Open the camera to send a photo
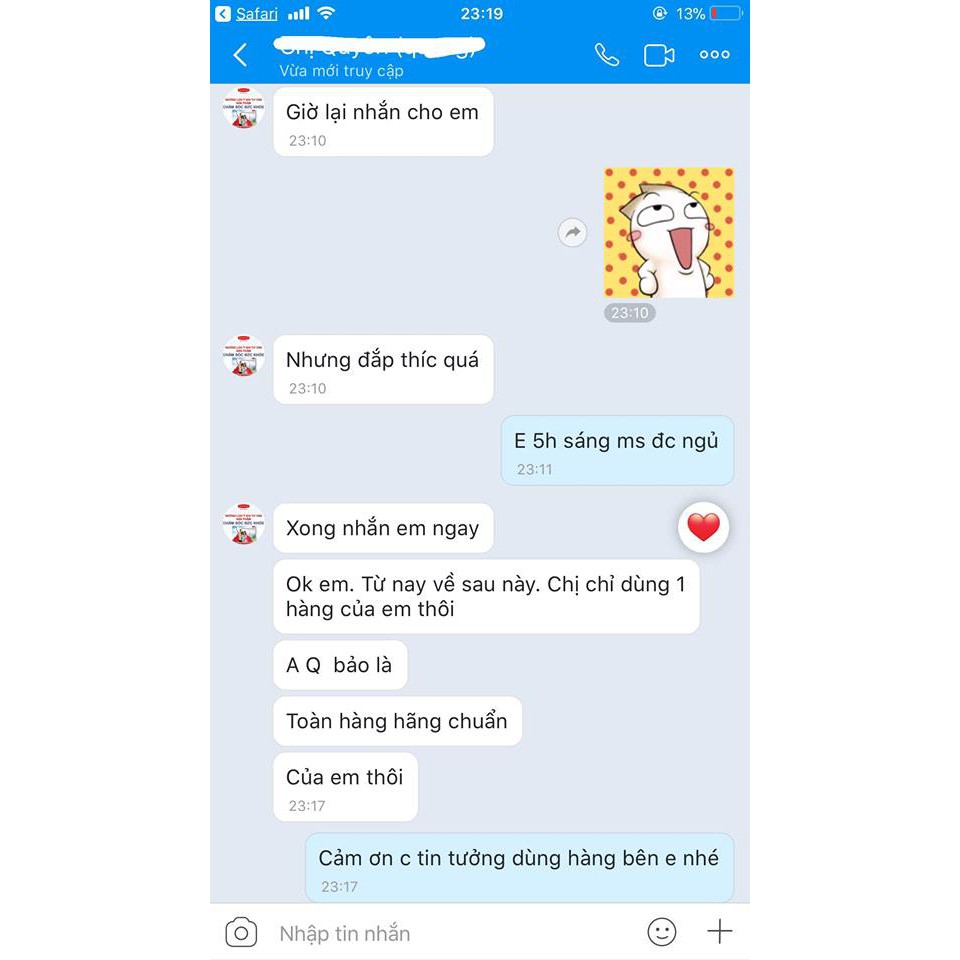 [241, 933]
